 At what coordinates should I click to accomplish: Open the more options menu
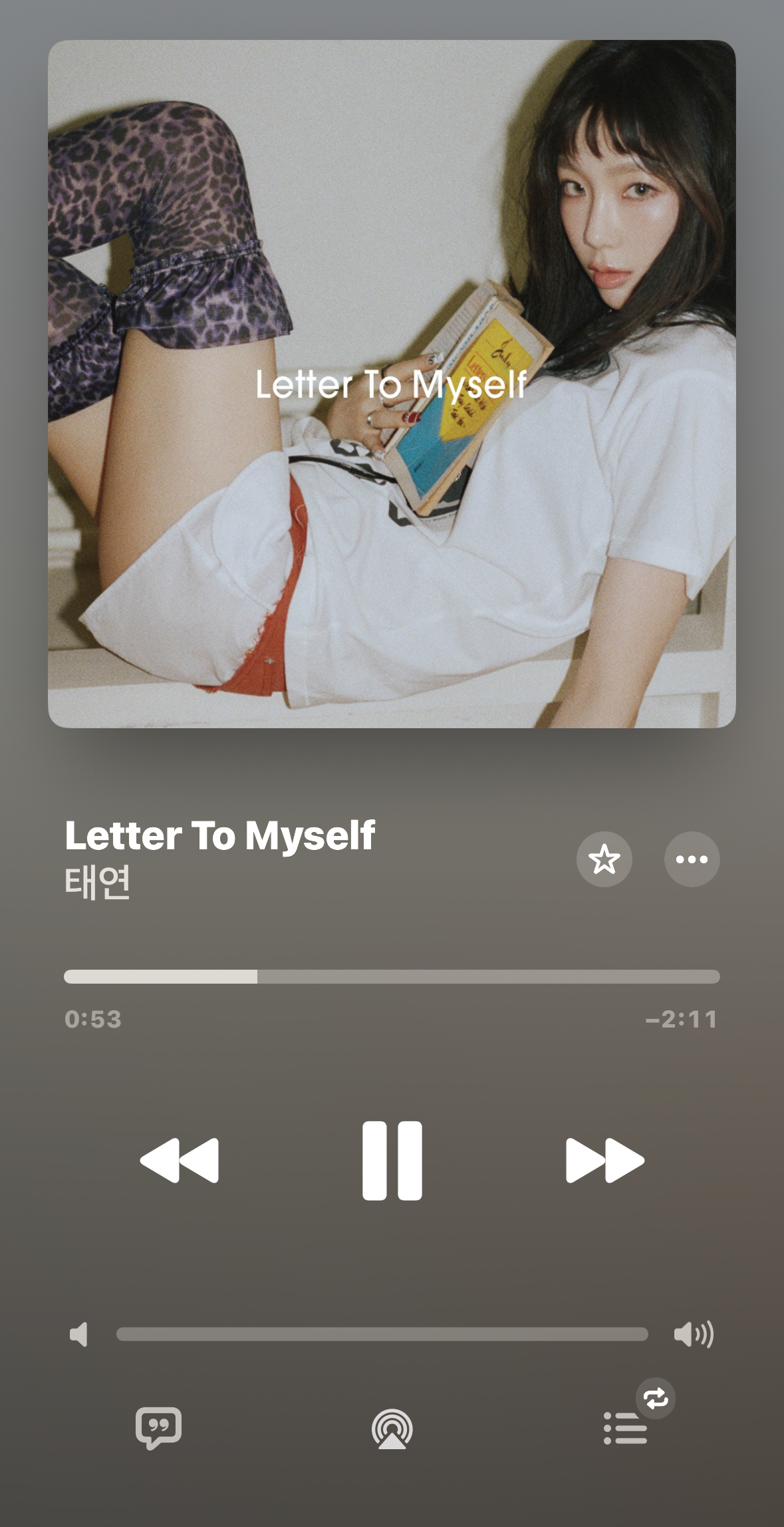click(692, 859)
